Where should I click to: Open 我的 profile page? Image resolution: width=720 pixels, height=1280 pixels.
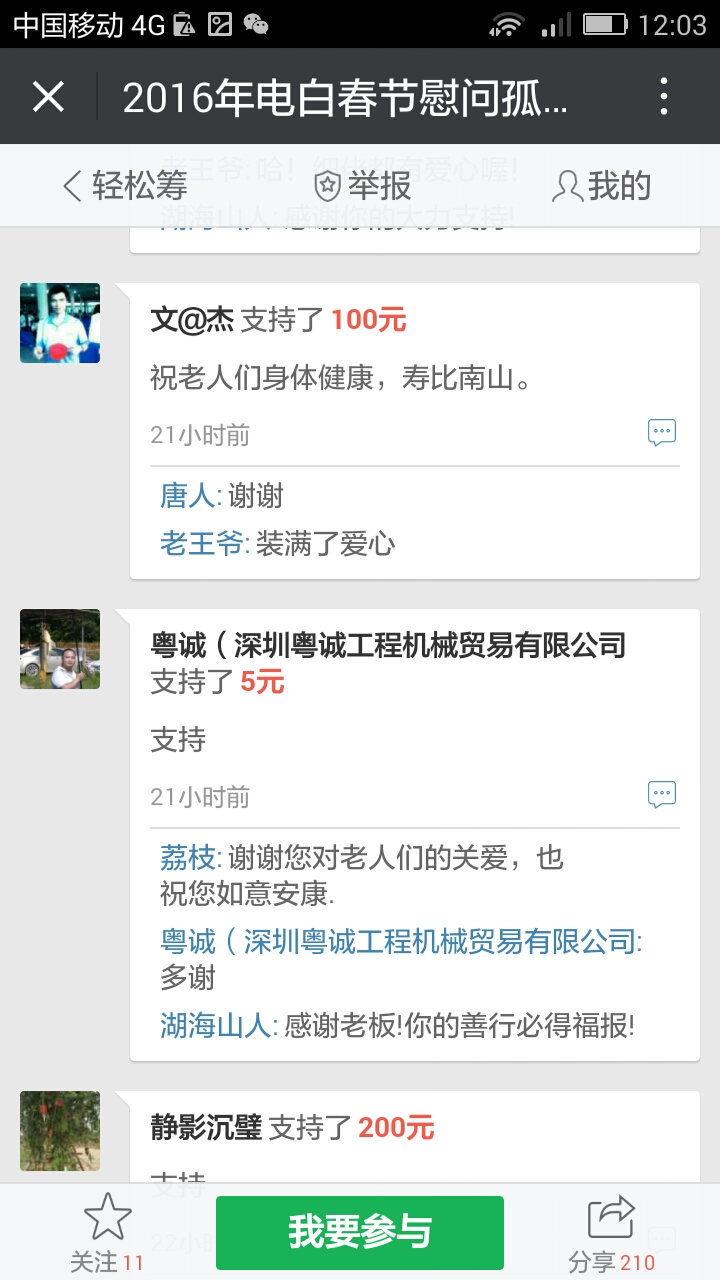coord(602,186)
